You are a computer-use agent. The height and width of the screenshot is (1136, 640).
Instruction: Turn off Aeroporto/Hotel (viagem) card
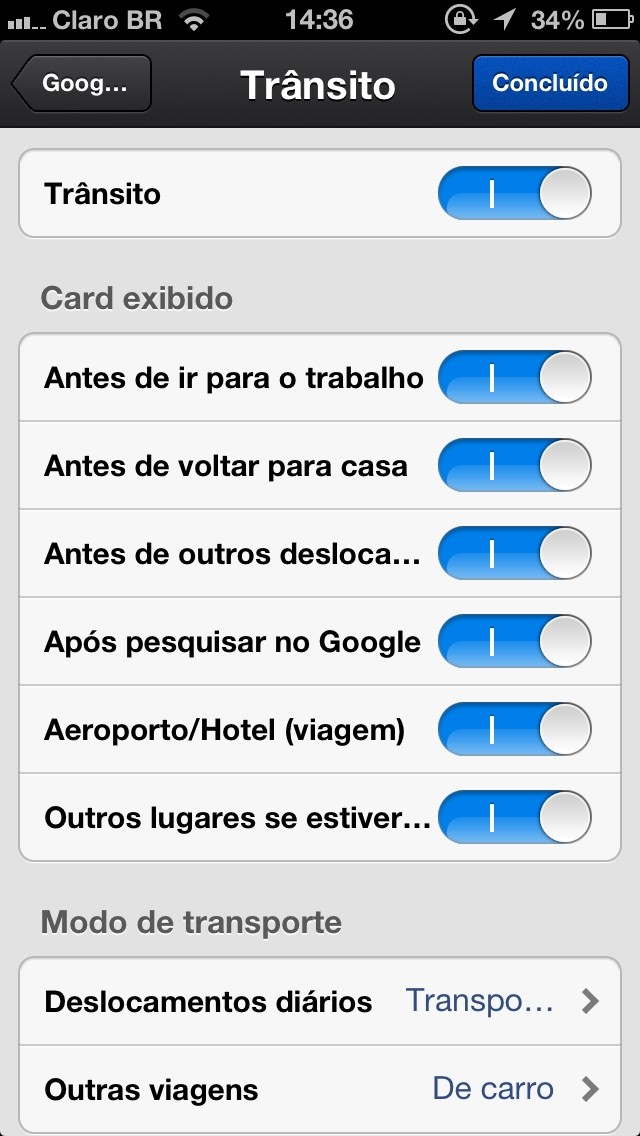pyautogui.click(x=514, y=729)
